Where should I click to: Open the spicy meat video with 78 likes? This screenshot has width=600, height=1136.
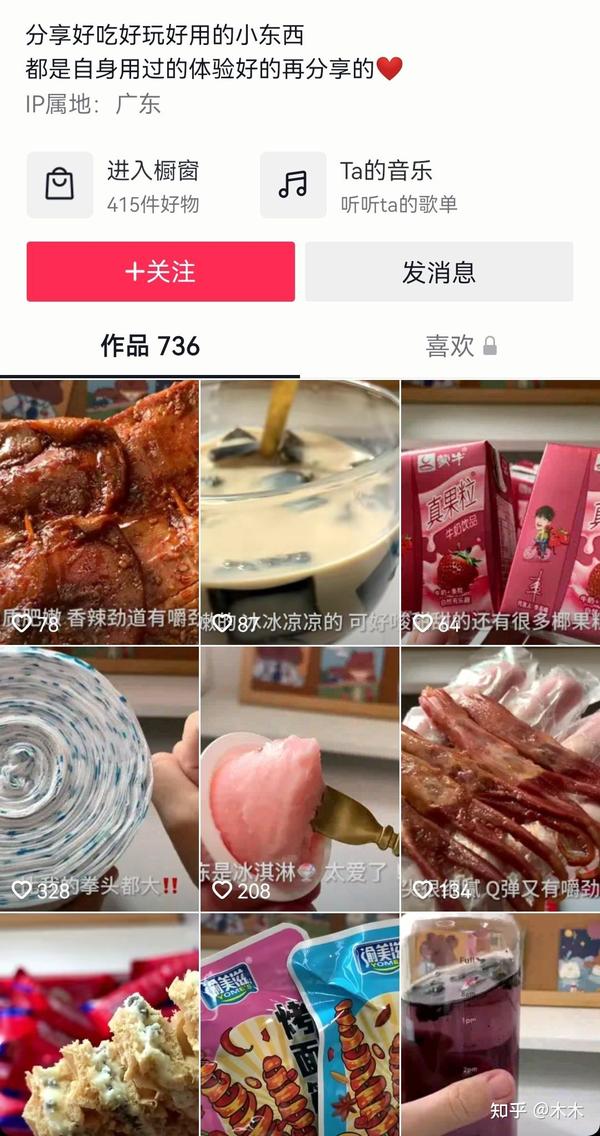point(99,512)
